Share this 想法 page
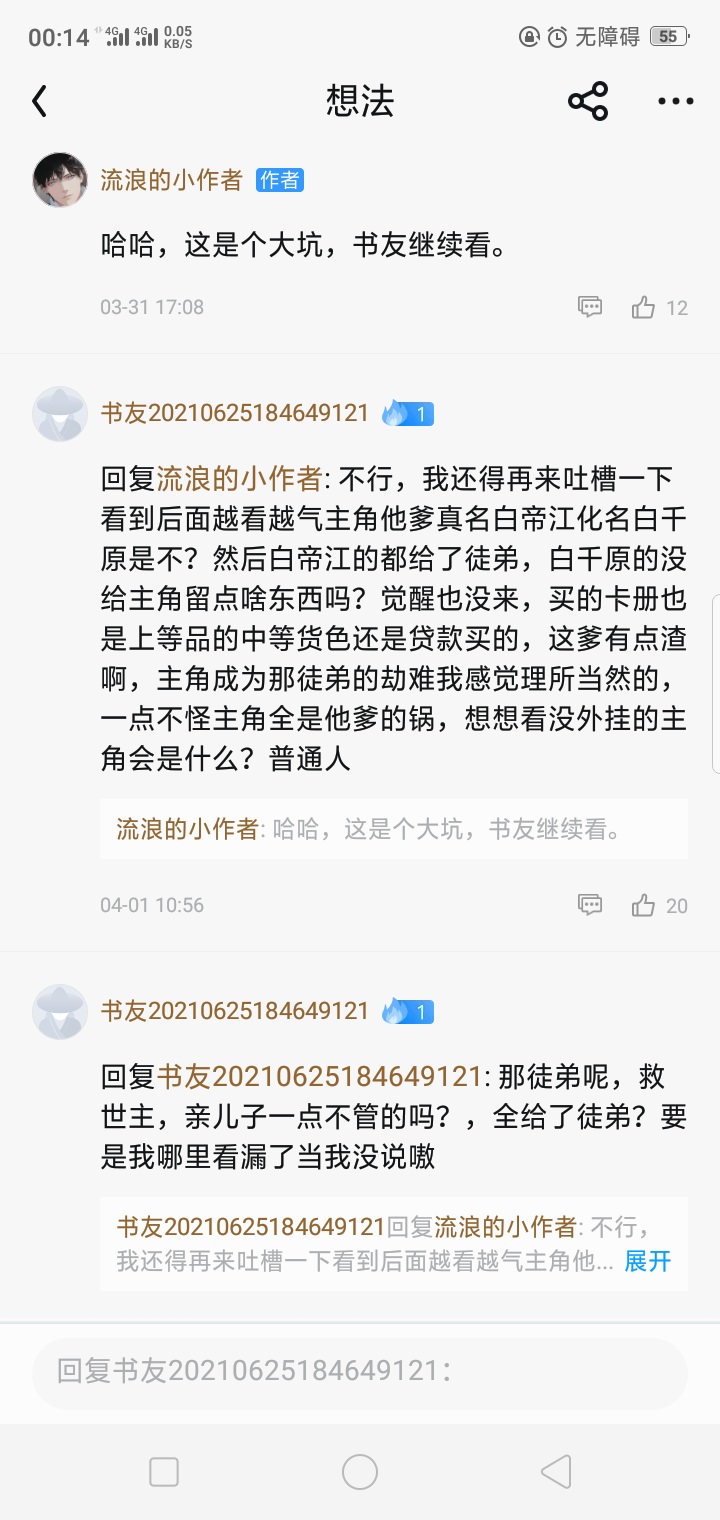The width and height of the screenshot is (720, 1520). coord(588,101)
